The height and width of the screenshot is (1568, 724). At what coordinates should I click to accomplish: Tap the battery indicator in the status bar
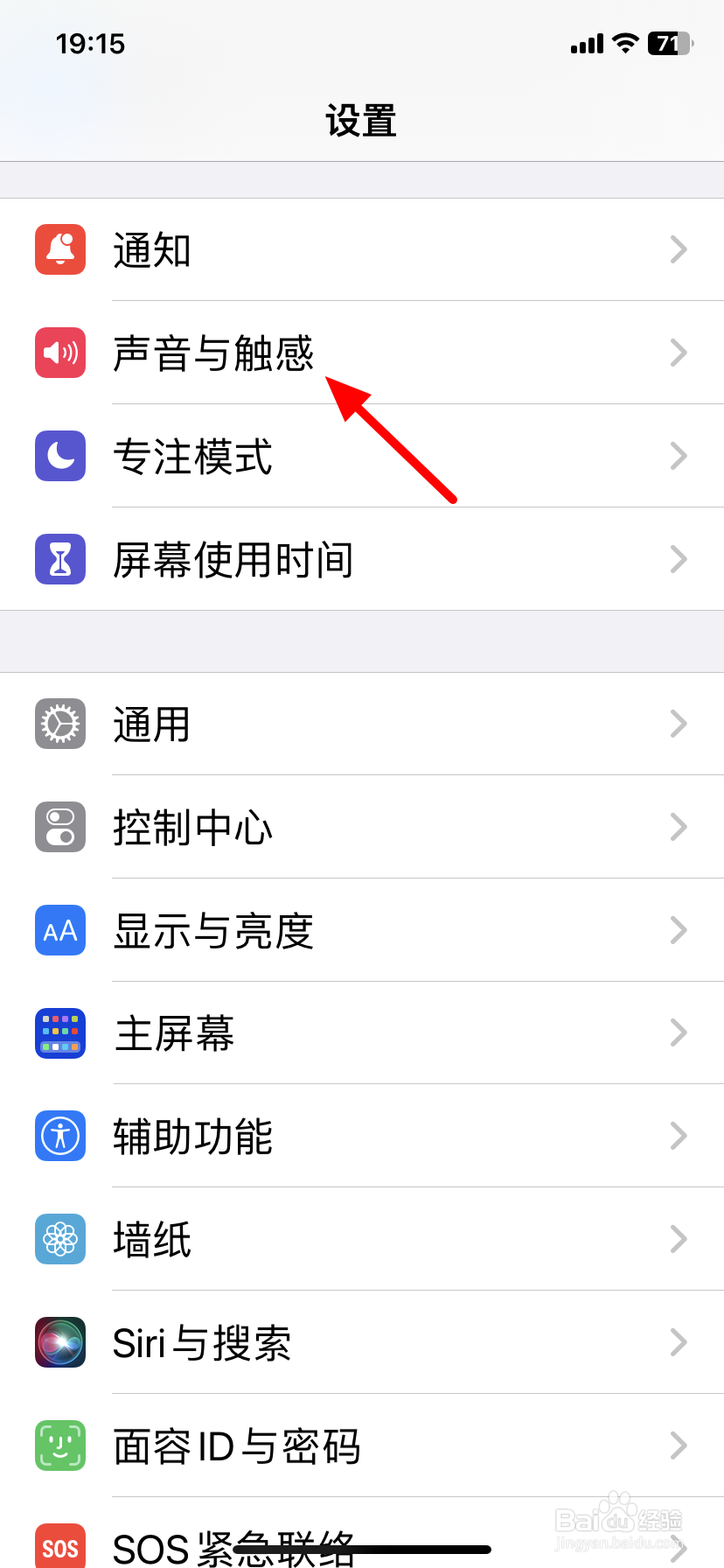[670, 44]
